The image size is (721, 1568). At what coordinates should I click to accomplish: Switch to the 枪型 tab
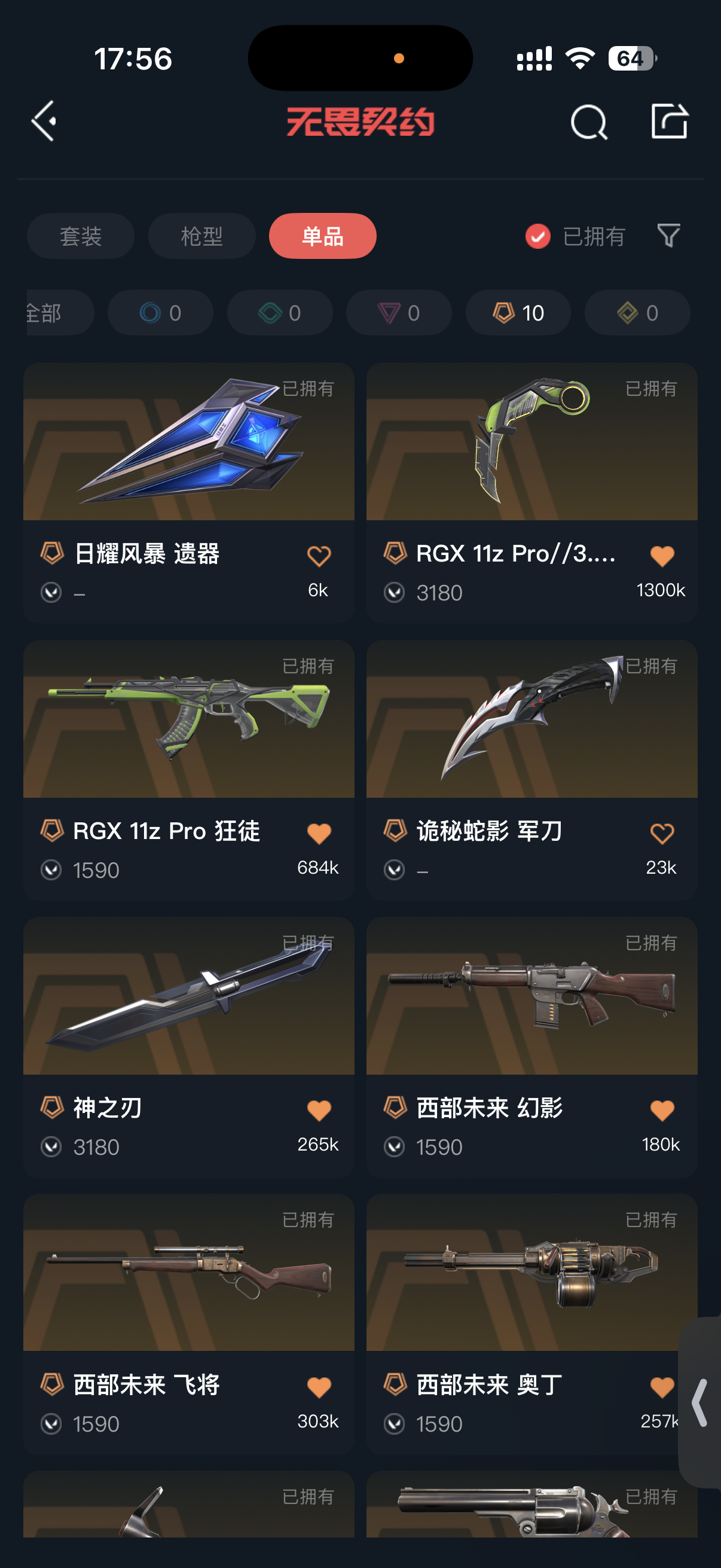[x=201, y=236]
